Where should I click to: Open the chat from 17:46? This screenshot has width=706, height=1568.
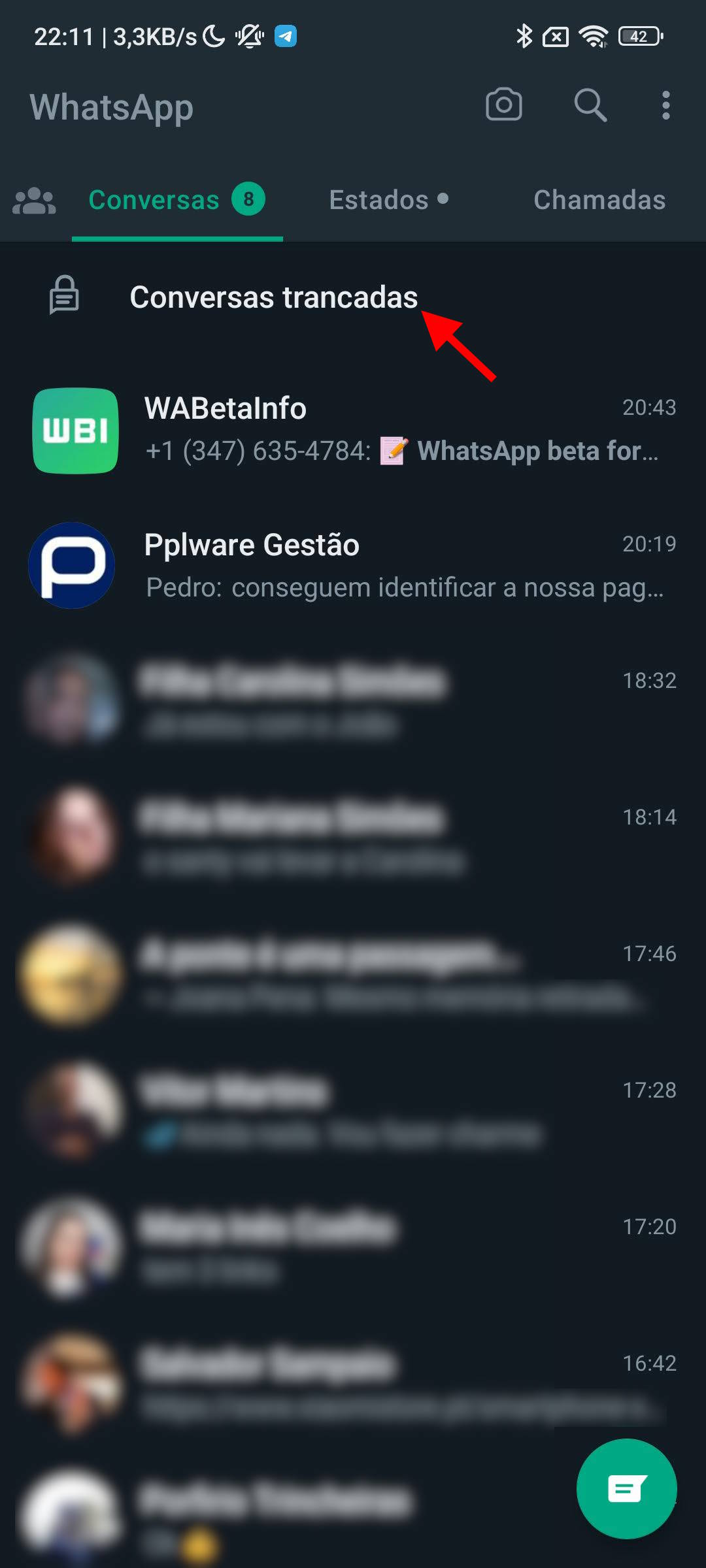tap(353, 975)
